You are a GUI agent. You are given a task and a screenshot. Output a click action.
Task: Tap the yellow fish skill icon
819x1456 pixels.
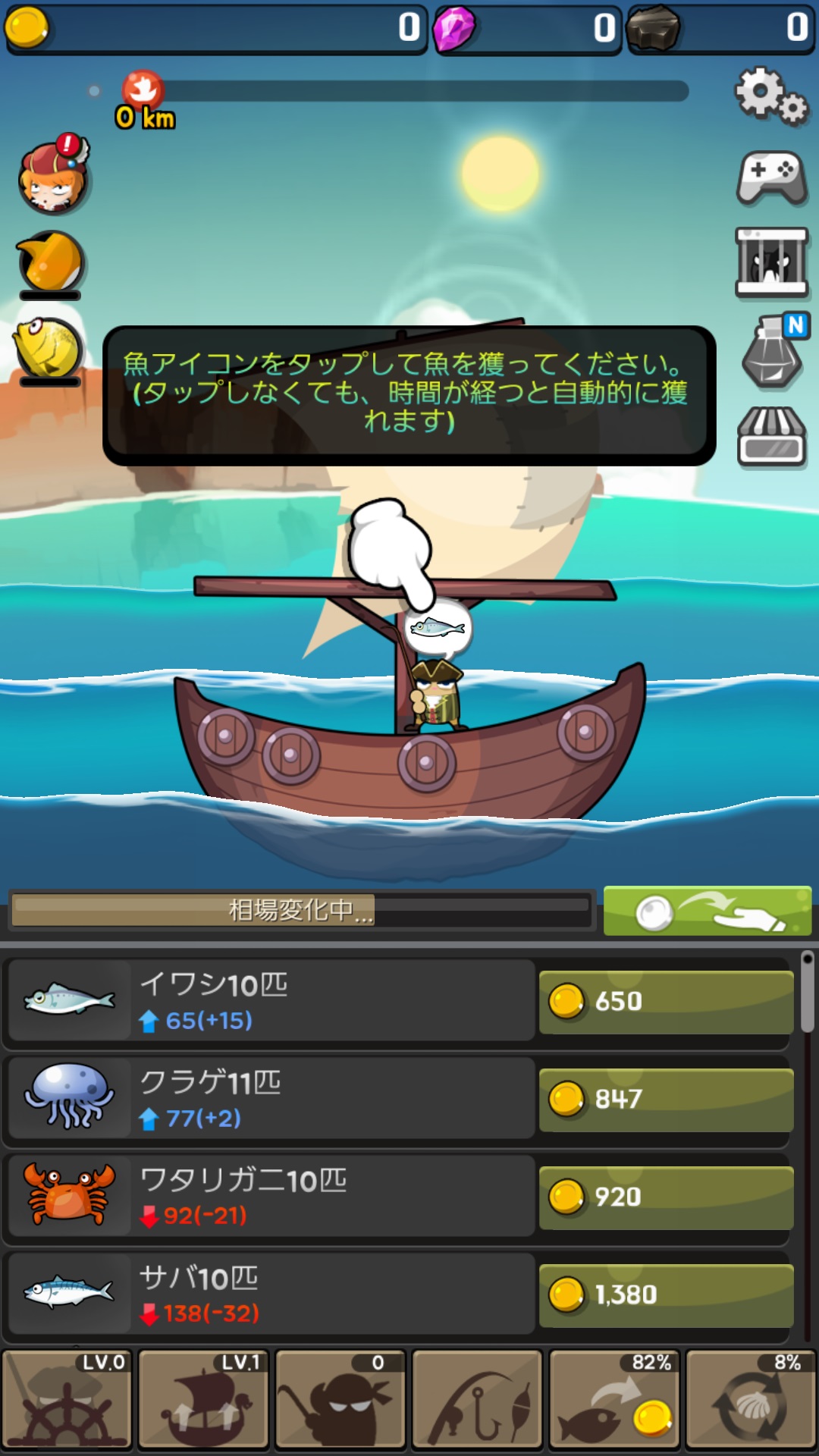(49, 349)
